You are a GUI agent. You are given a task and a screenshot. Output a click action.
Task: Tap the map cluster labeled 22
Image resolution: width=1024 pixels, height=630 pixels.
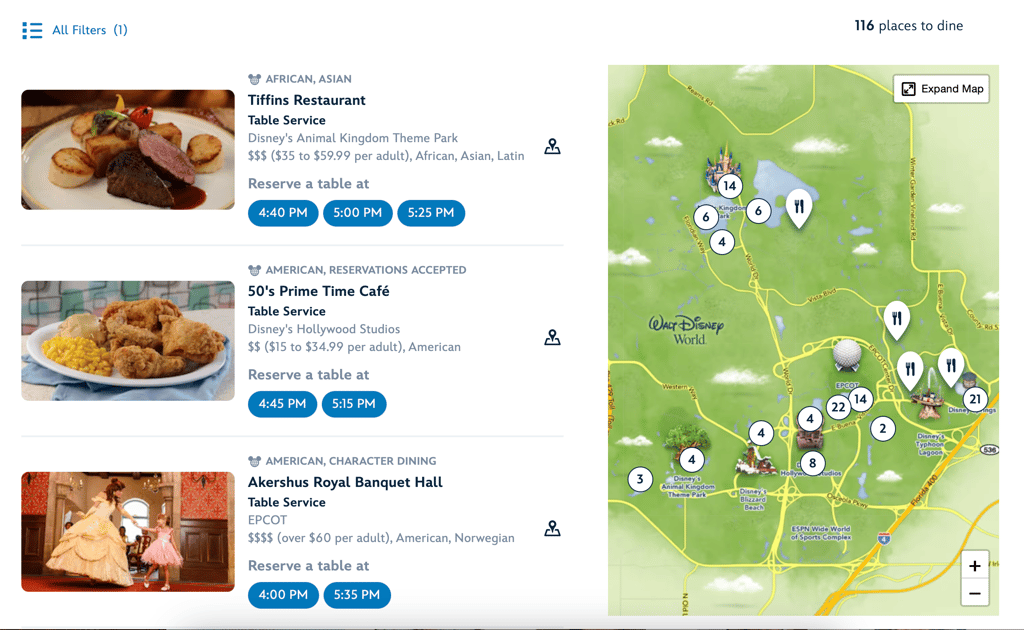[838, 407]
